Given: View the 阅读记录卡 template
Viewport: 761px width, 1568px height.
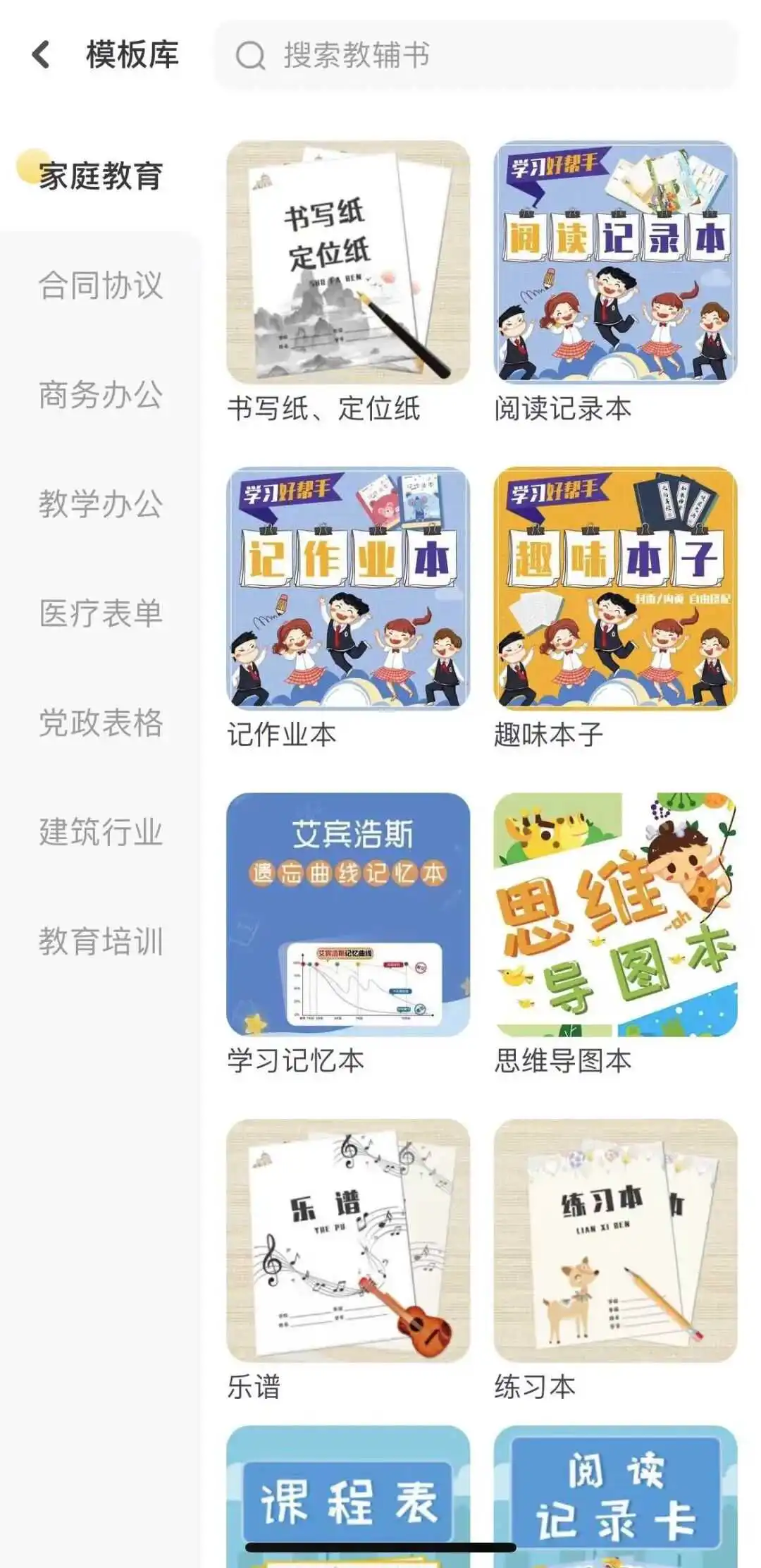Looking at the screenshot, I should [x=615, y=1495].
